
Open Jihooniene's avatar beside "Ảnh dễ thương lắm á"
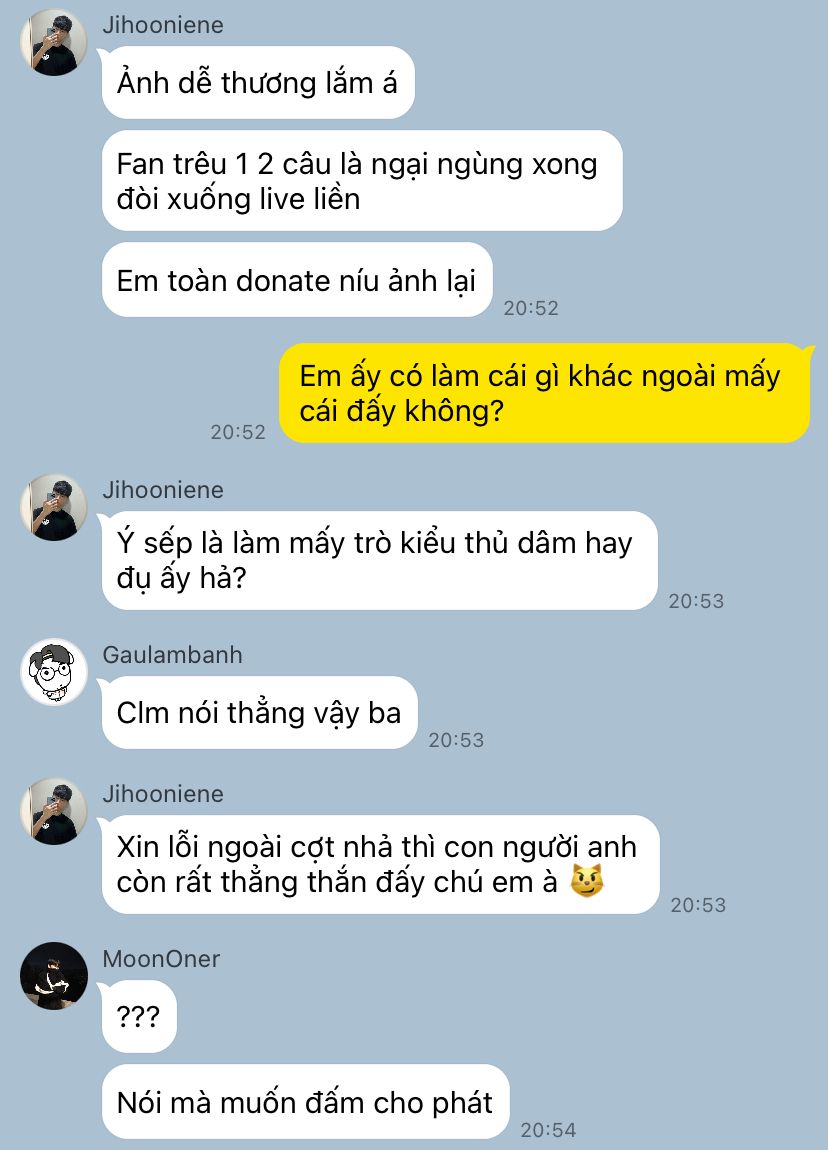pos(54,43)
